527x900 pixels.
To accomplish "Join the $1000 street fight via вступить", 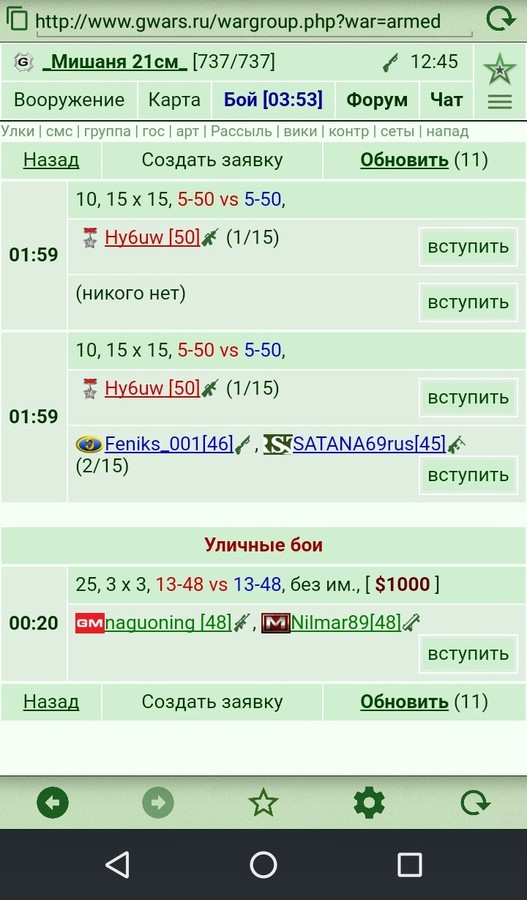I will (468, 654).
